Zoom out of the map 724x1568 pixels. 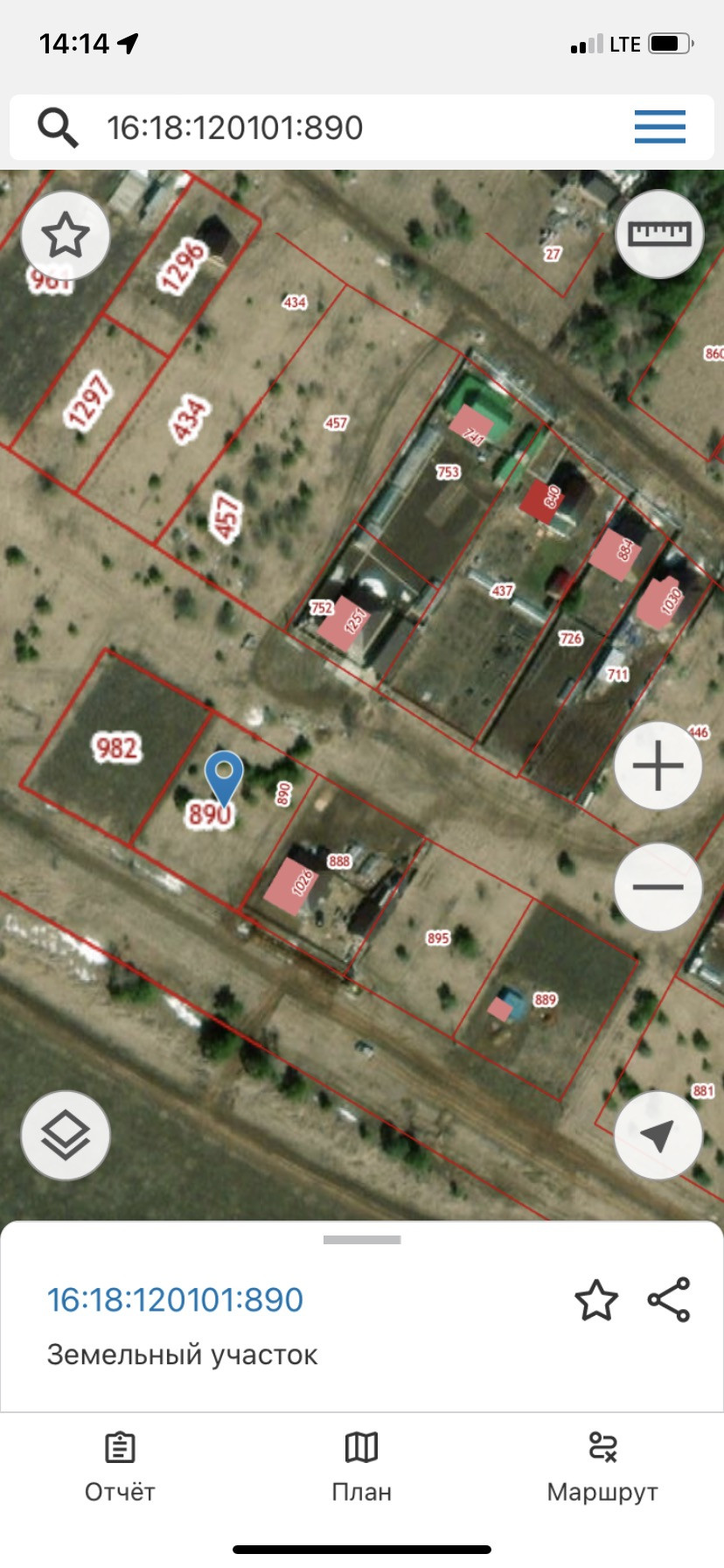[x=658, y=886]
